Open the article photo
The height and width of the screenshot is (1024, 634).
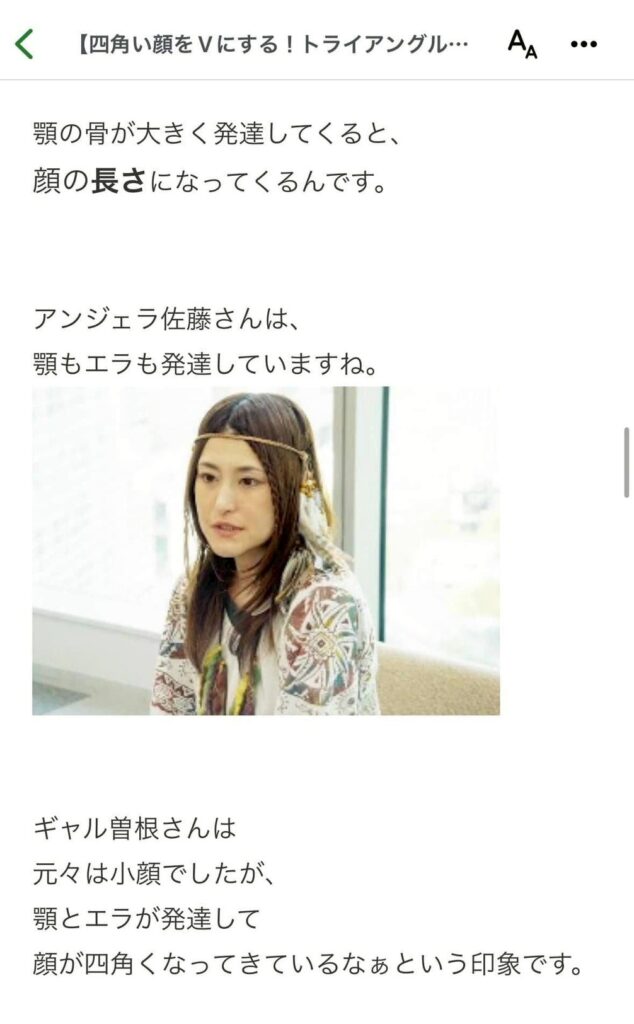click(266, 551)
